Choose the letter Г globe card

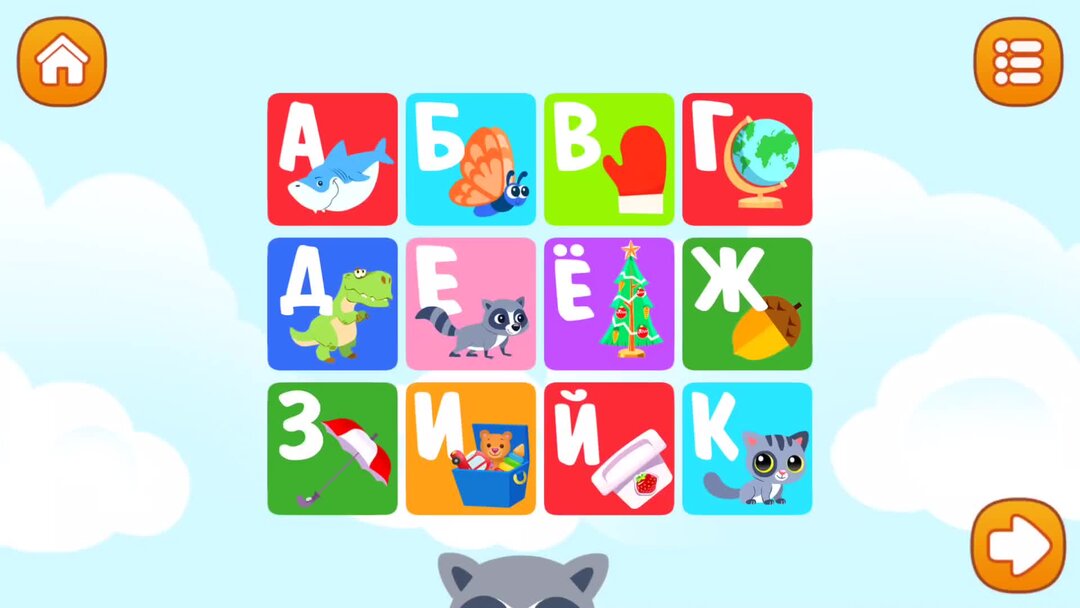[x=747, y=159]
